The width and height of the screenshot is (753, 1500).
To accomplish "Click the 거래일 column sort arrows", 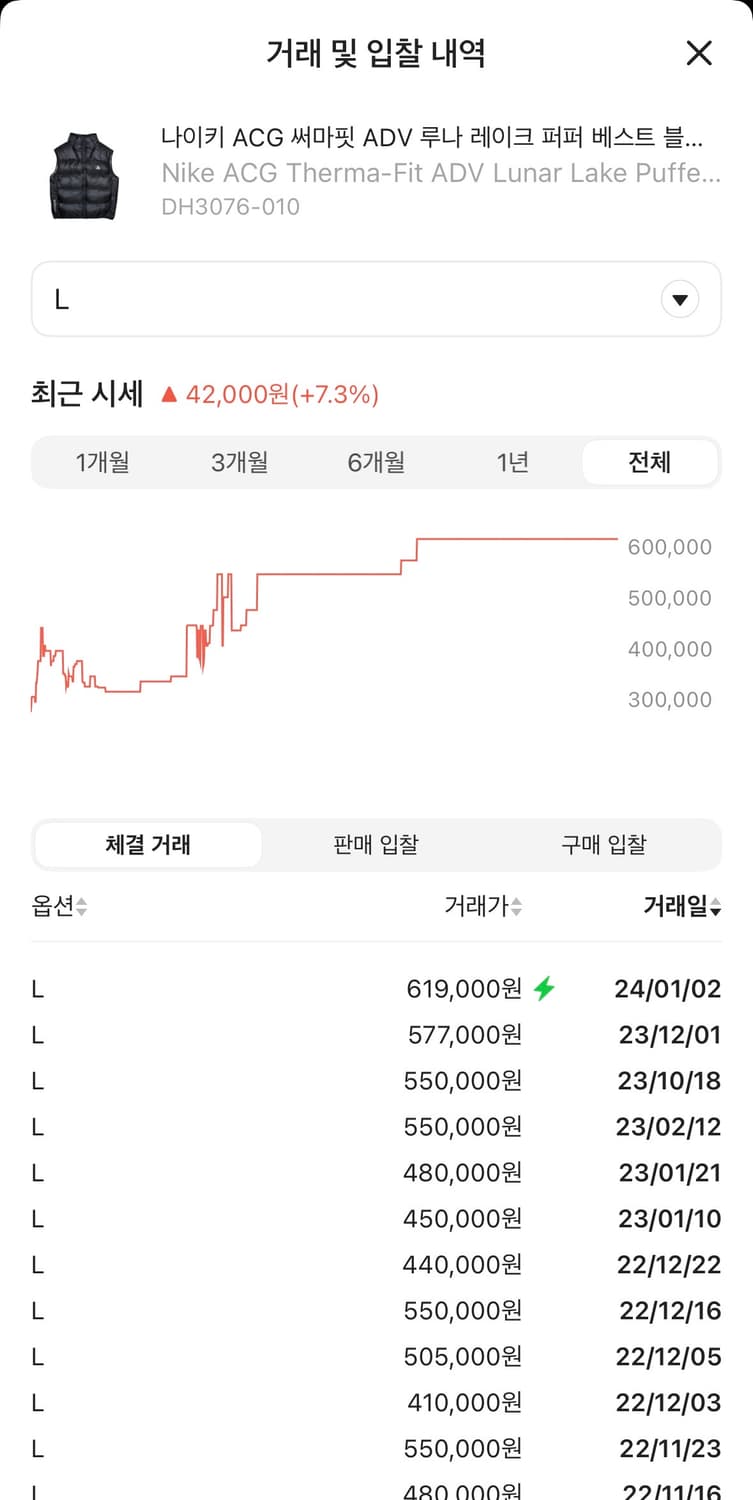I will (x=713, y=908).
